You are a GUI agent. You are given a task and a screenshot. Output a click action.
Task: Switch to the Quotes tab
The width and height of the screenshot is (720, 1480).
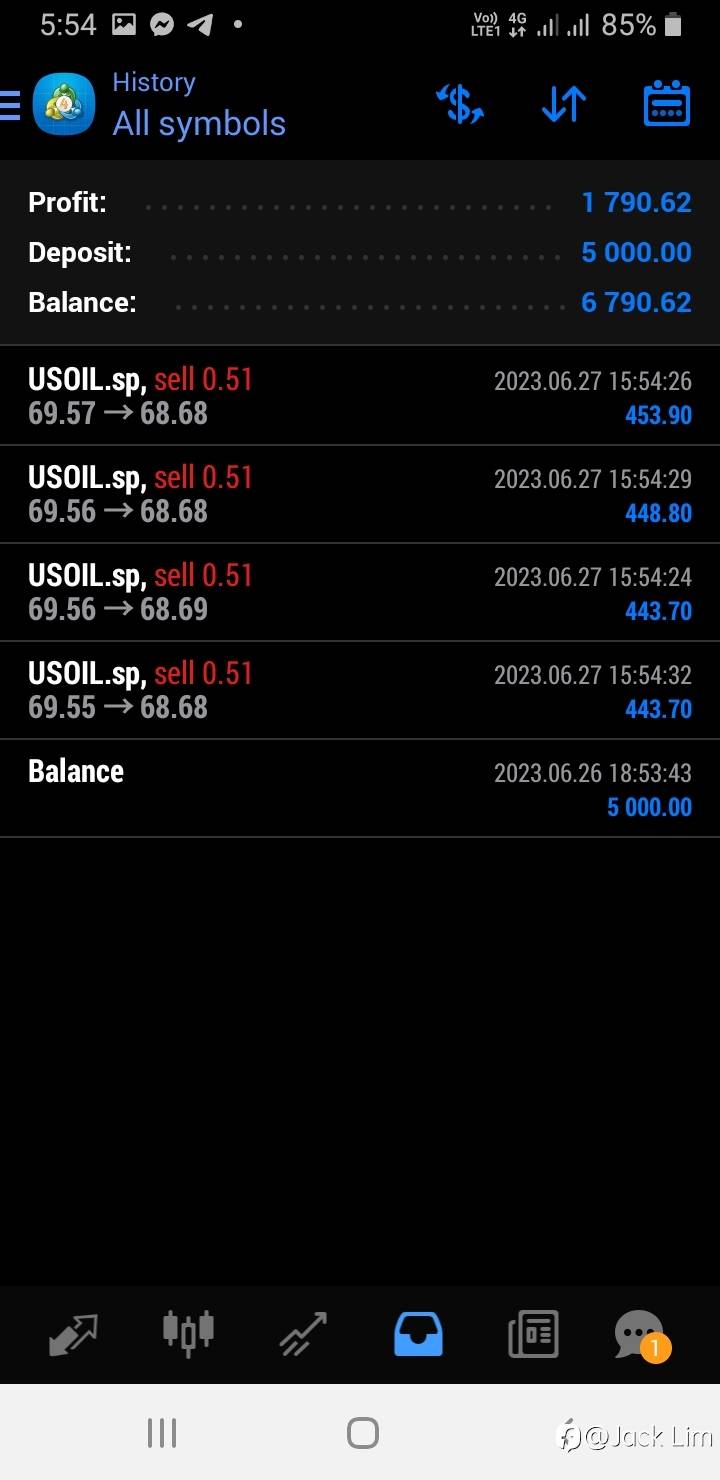tap(74, 1334)
